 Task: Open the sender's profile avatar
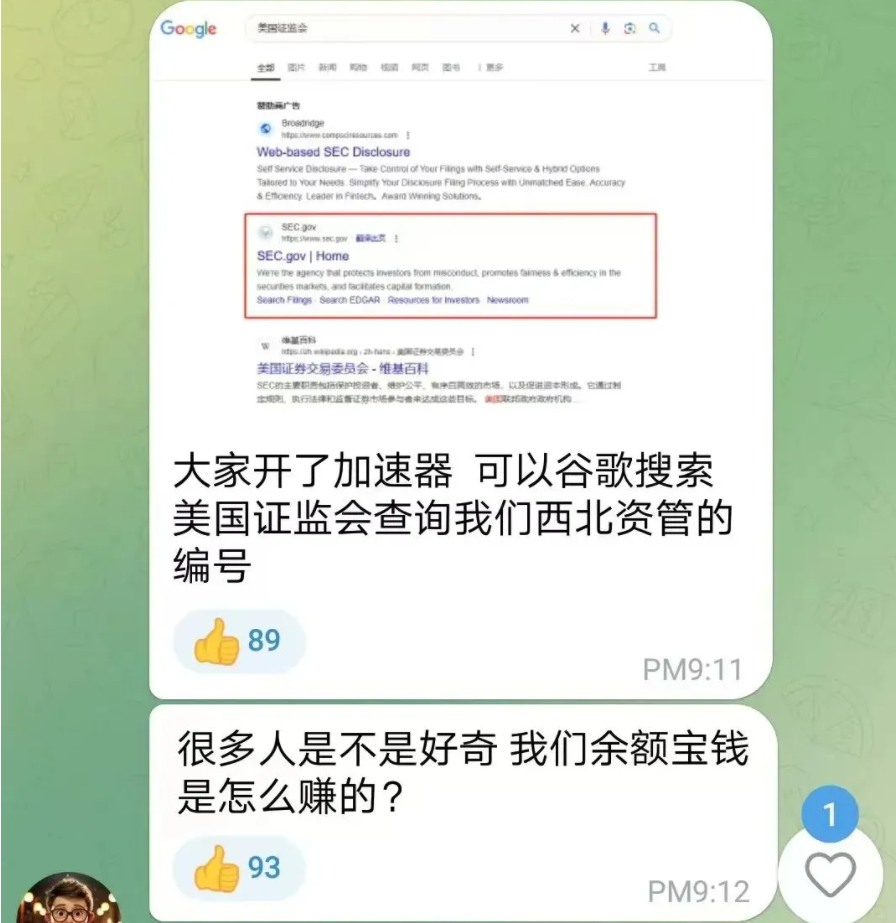70,900
